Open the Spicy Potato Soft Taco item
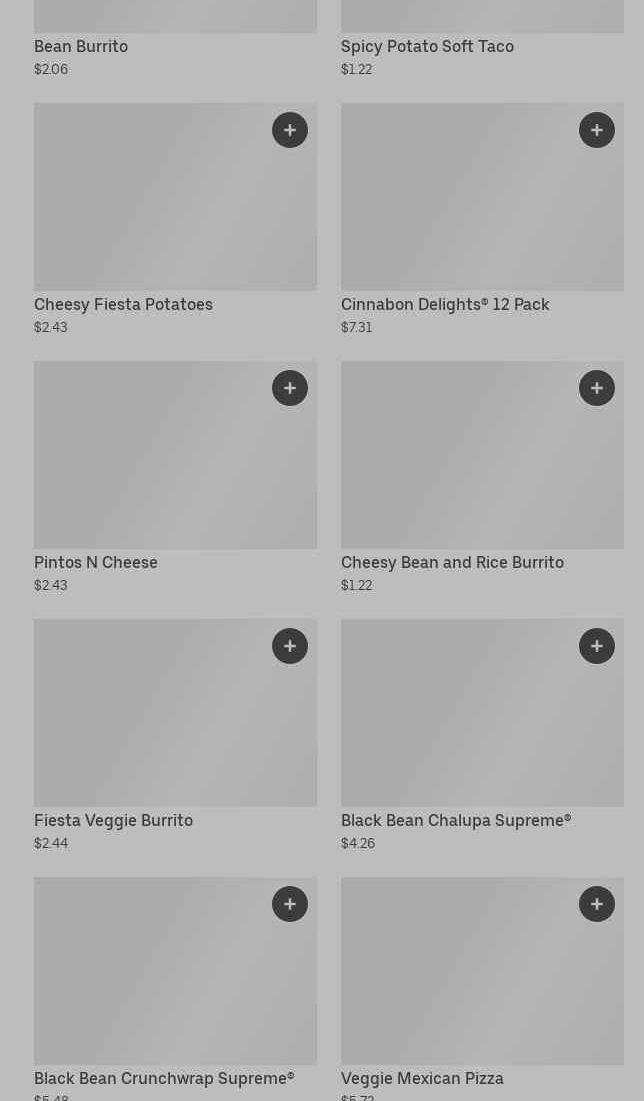The width and height of the screenshot is (644, 1101). pos(427,47)
